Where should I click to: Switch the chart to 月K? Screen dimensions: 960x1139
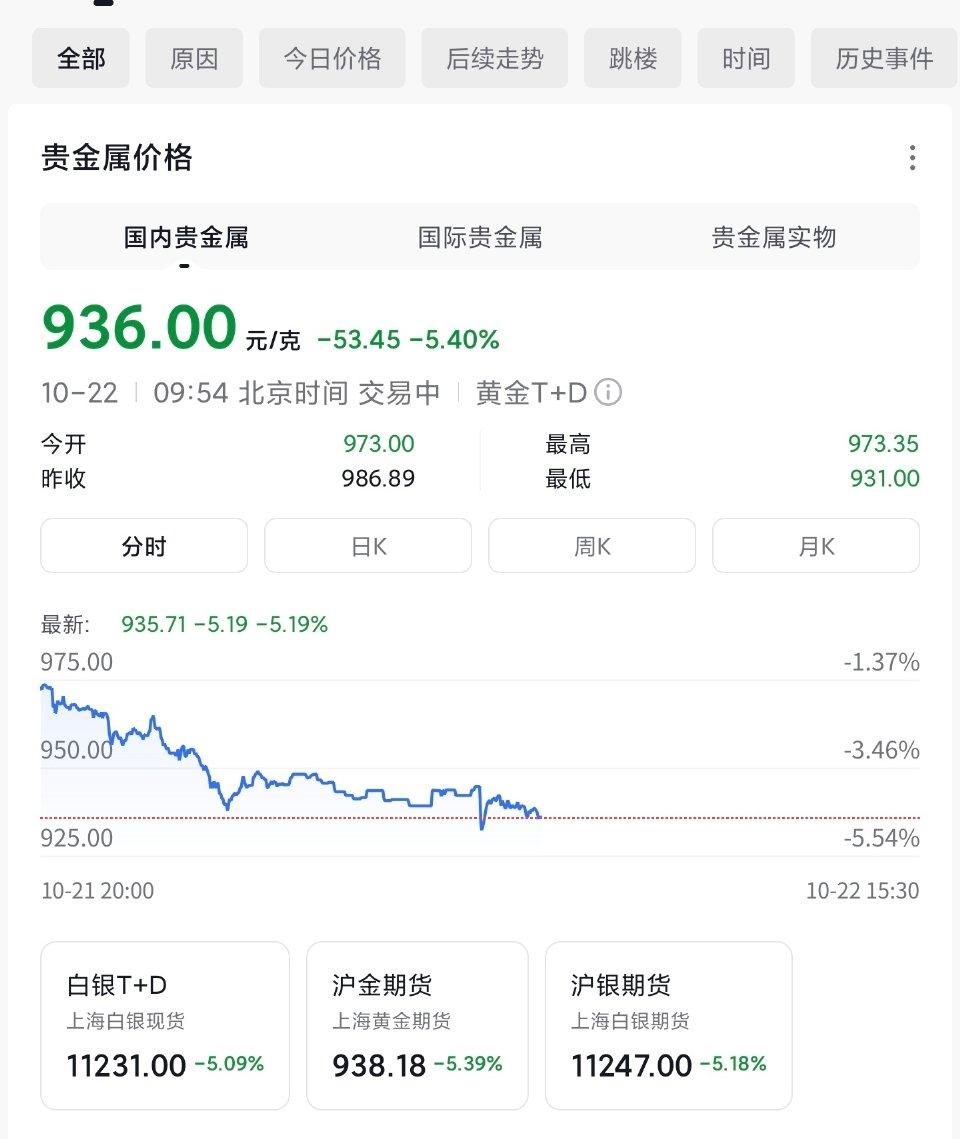pos(816,546)
